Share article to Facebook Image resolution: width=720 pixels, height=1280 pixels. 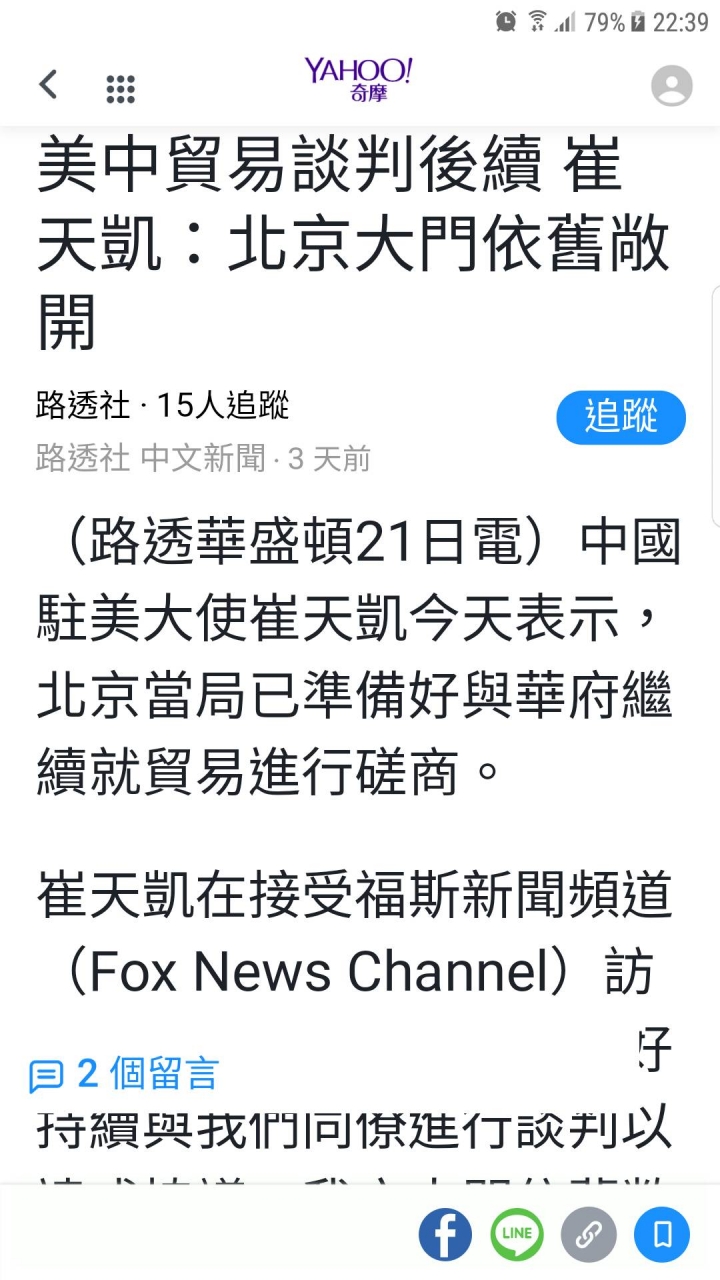[445, 1234]
